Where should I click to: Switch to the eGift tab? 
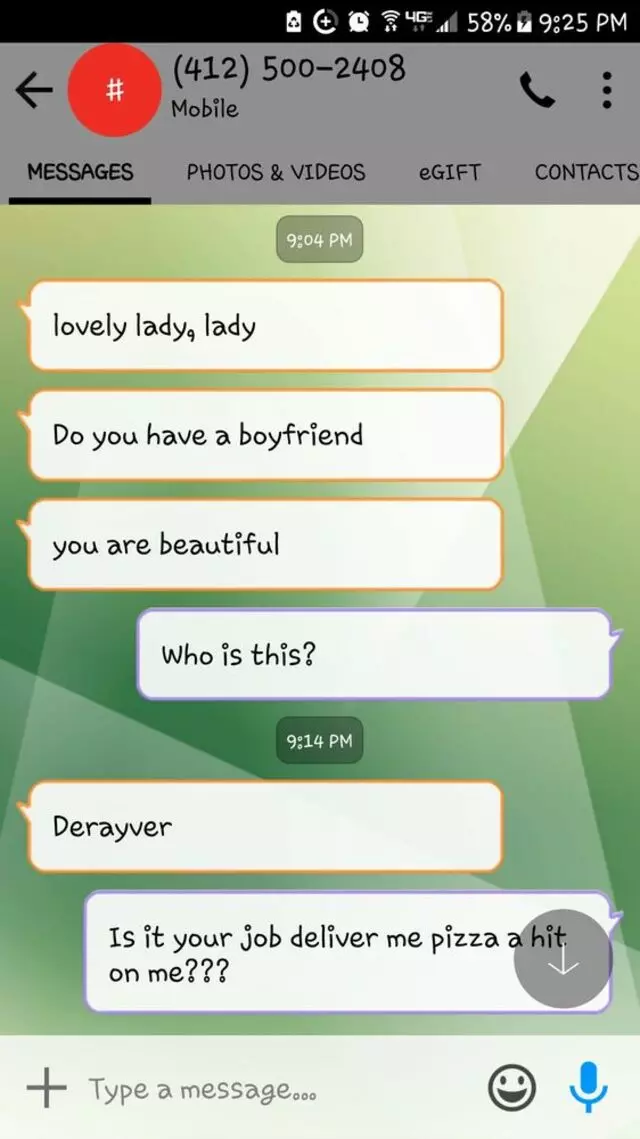point(449,172)
